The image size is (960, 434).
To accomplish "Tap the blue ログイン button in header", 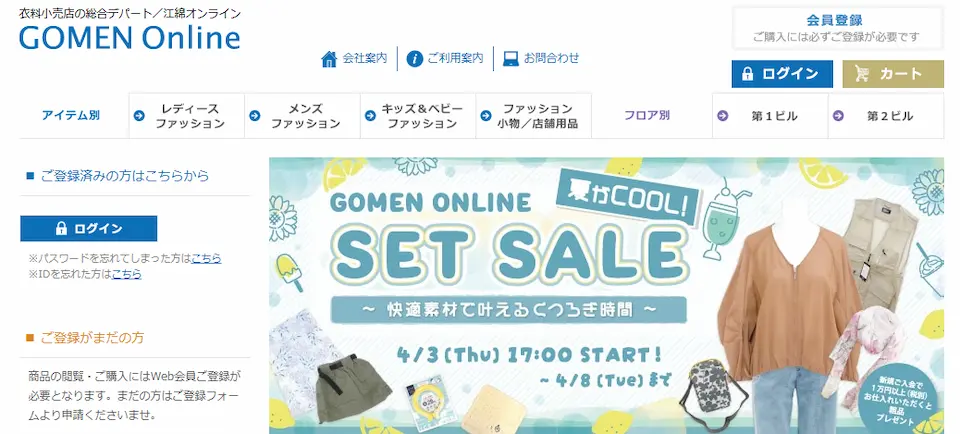I will point(781,74).
